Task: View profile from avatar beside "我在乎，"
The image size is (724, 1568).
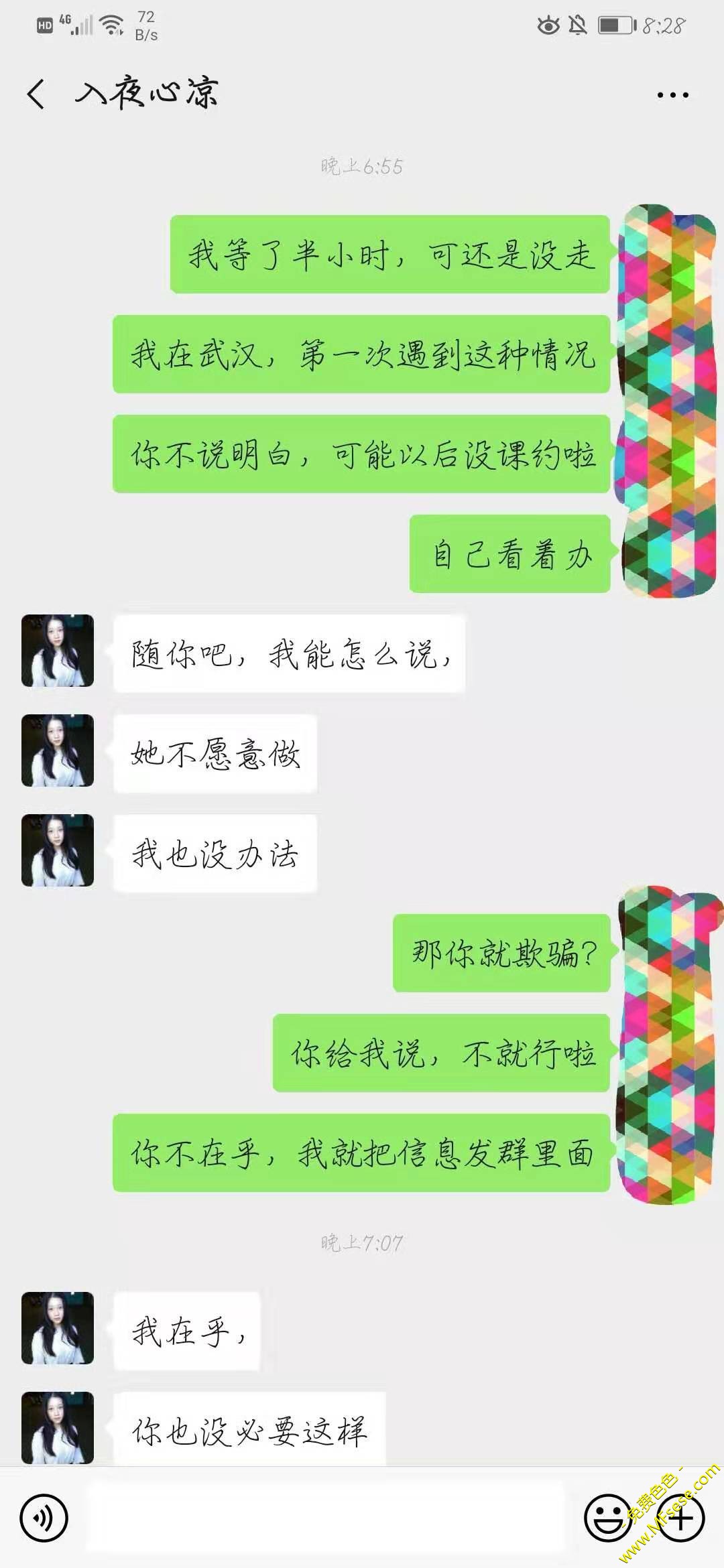Action: [x=58, y=1328]
